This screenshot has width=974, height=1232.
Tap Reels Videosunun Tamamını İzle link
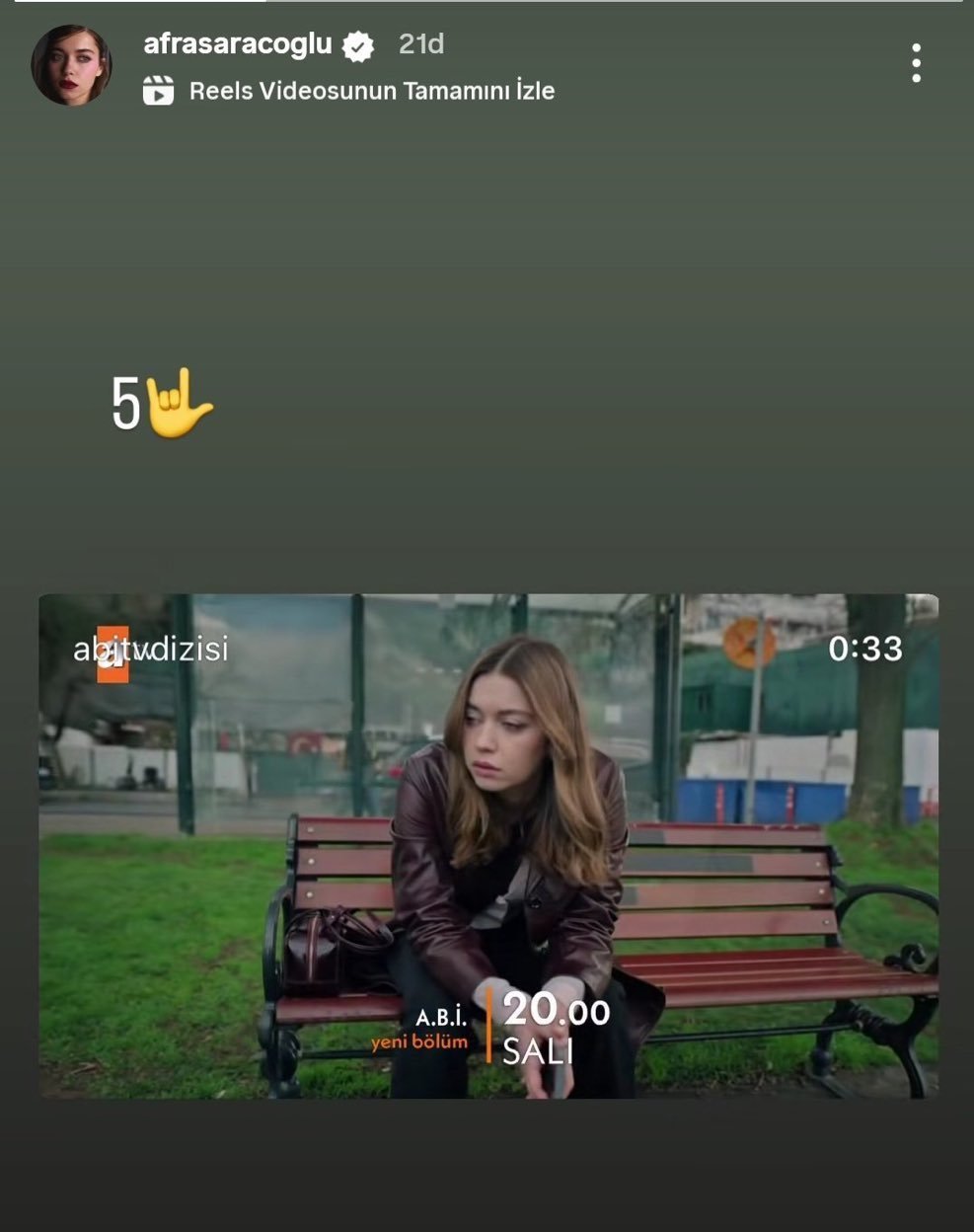click(370, 91)
